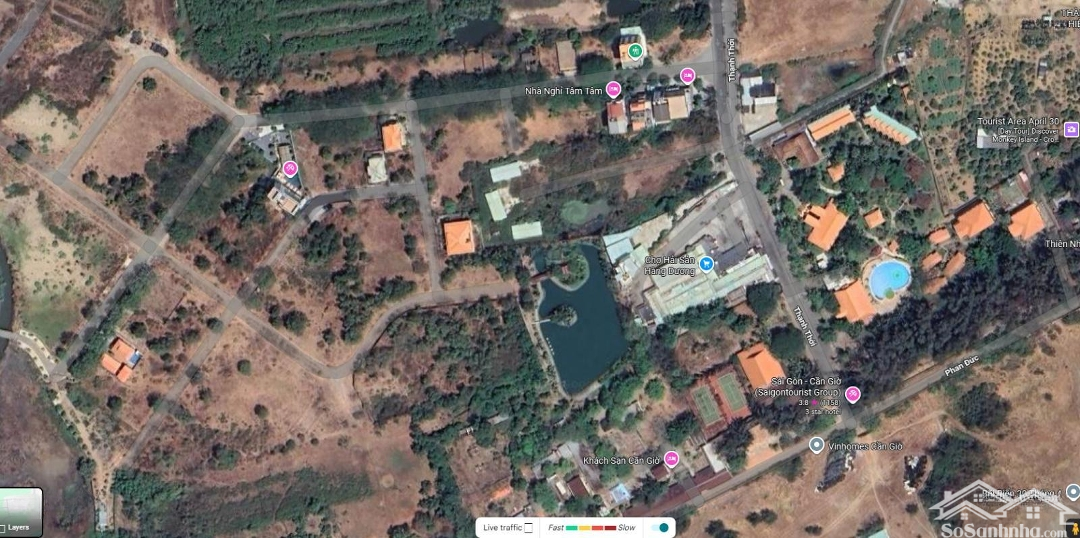Open the Nhà Nghỉ Tâm Tâm lodging pin
Screen dimensions: 1080x538
[613, 90]
